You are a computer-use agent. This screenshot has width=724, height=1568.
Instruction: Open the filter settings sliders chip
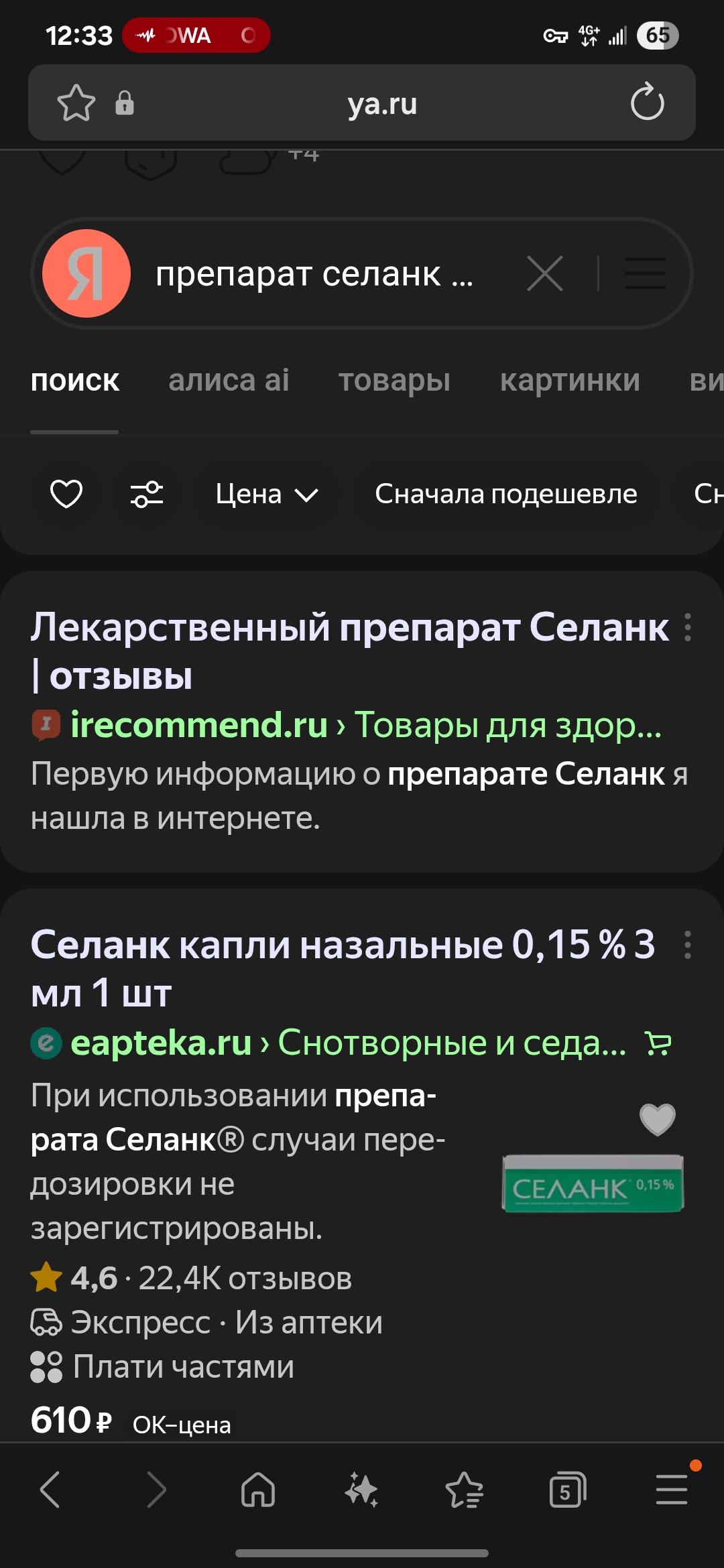pyautogui.click(x=147, y=495)
